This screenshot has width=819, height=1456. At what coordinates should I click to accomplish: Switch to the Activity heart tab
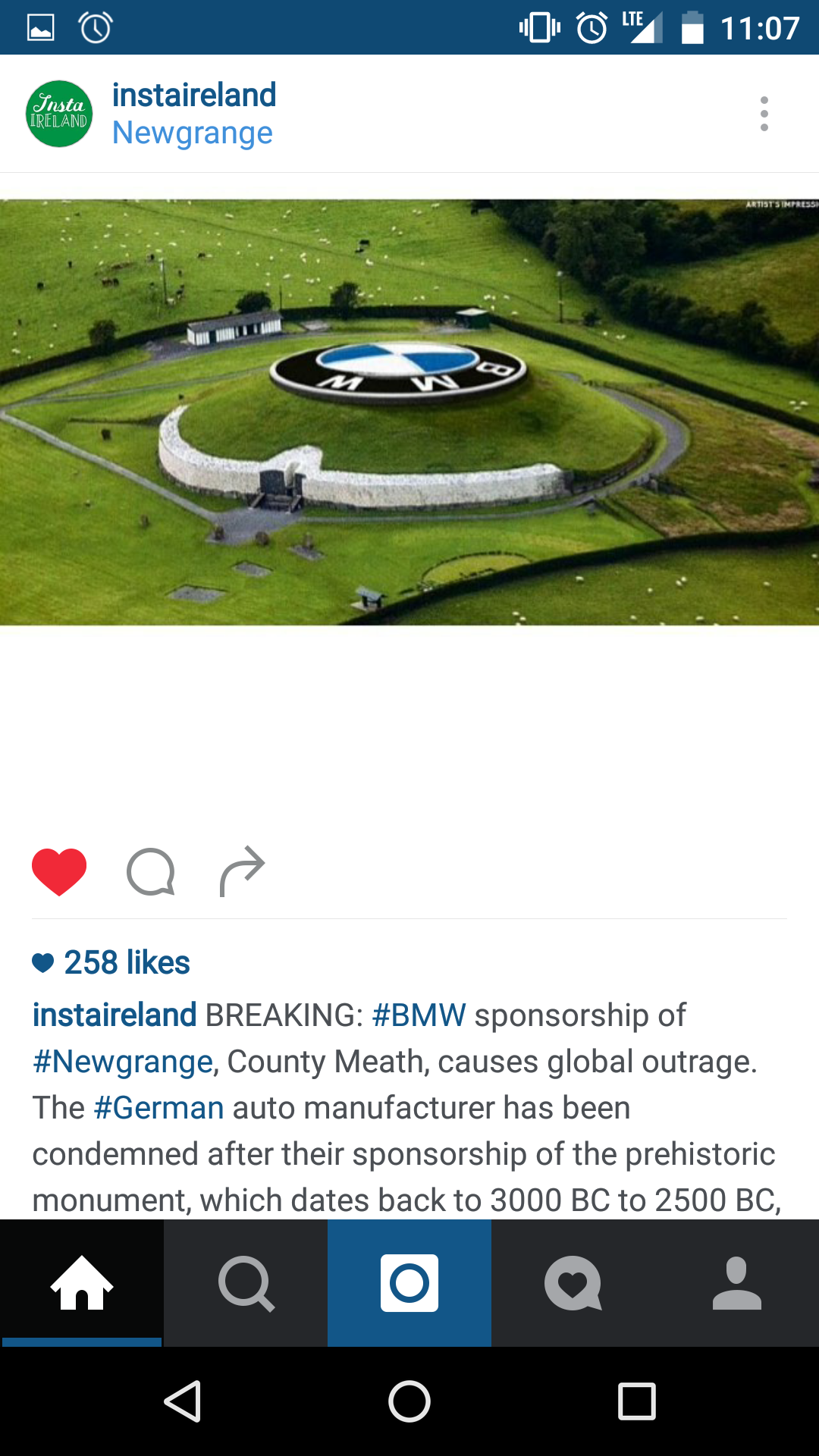573,1283
